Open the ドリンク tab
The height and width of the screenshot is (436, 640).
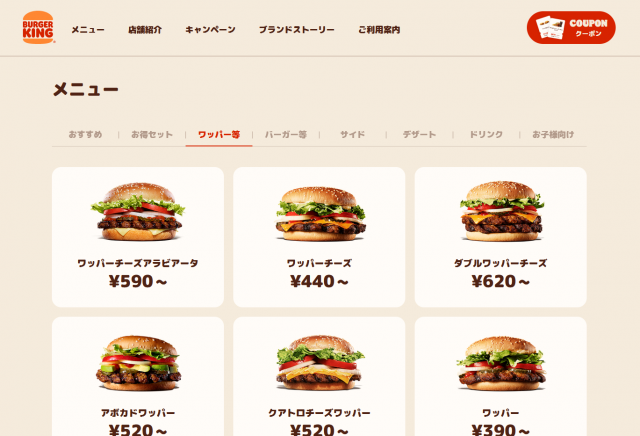pyautogui.click(x=486, y=134)
